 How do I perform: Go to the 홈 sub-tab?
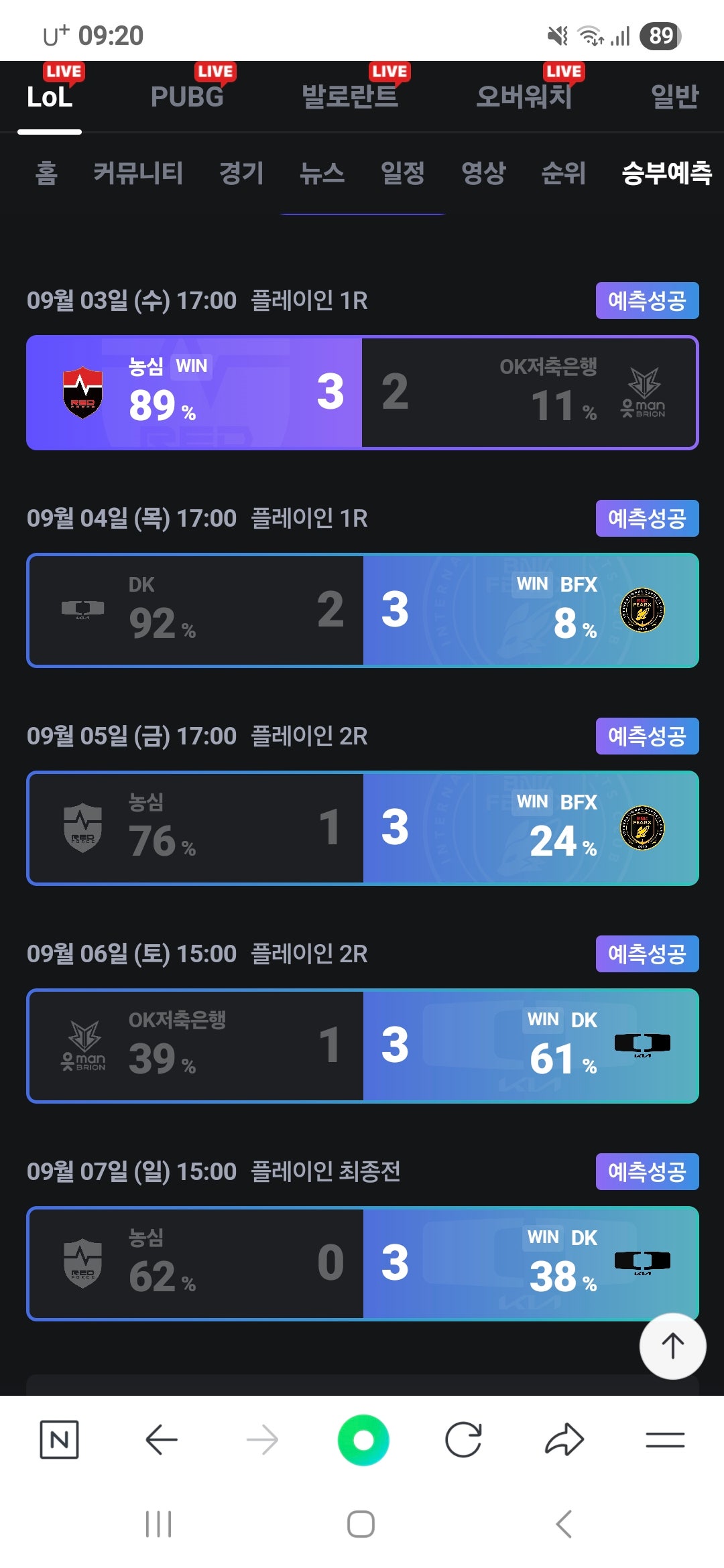tap(46, 173)
